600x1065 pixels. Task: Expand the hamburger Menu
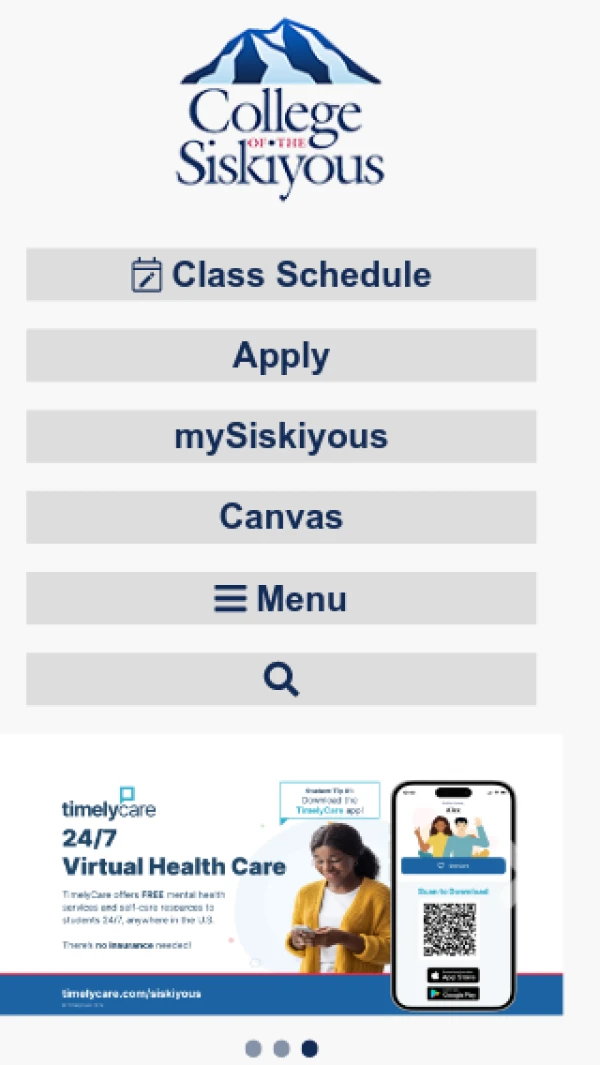point(281,599)
